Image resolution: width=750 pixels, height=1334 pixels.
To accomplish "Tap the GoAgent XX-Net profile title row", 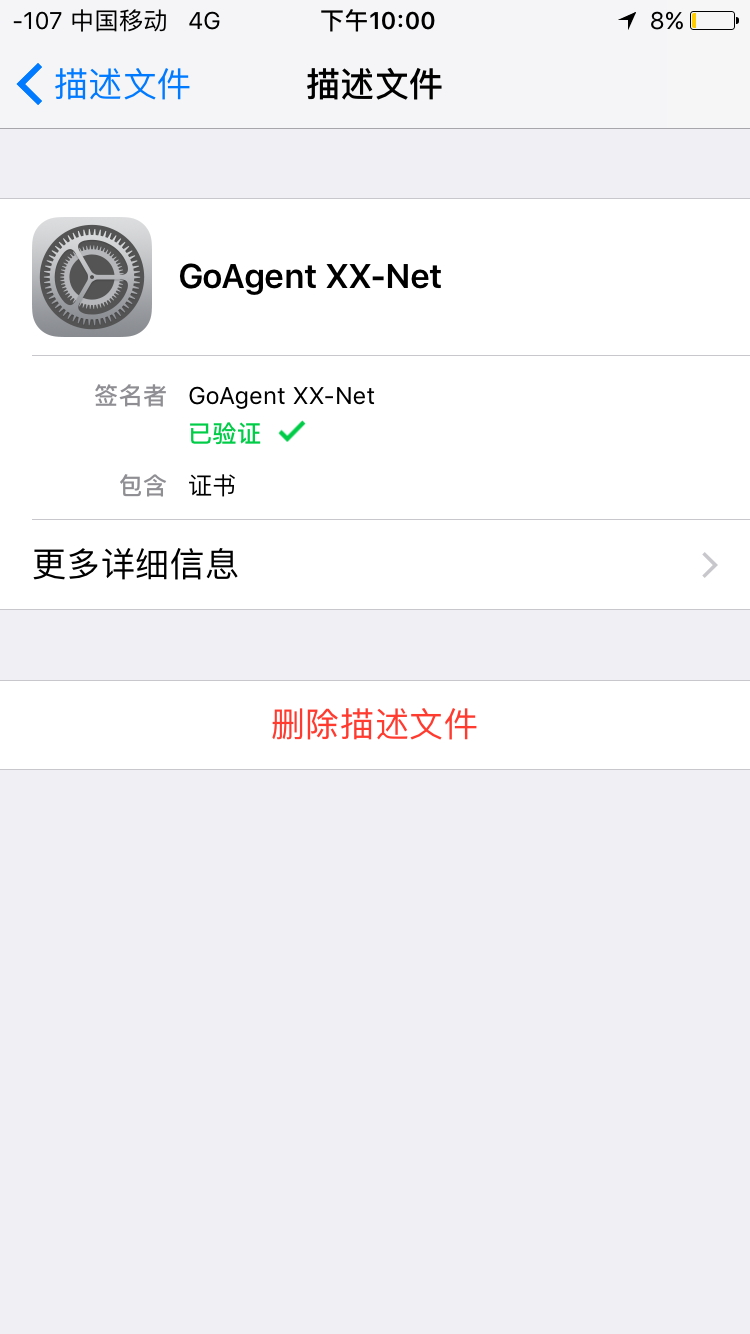I will [x=310, y=277].
